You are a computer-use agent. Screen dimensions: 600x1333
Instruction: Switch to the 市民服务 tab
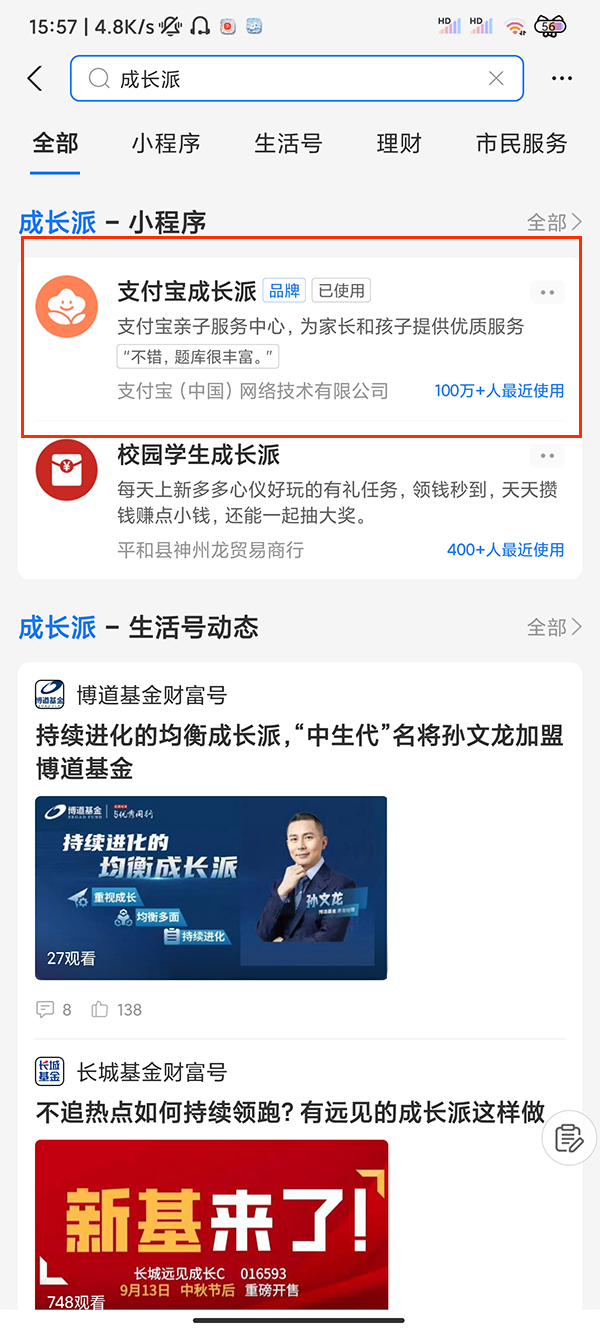click(x=521, y=143)
